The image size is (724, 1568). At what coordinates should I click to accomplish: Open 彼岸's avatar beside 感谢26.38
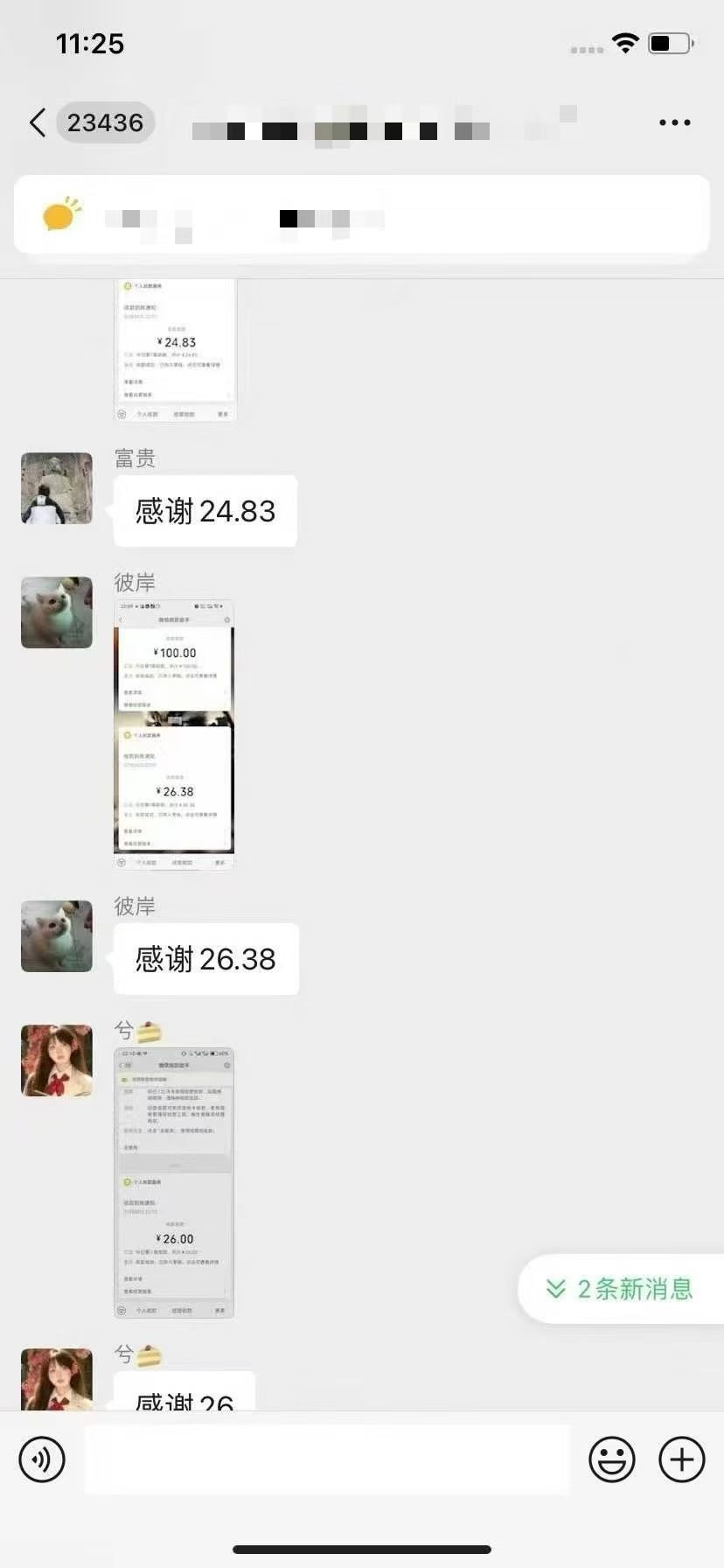[57, 936]
